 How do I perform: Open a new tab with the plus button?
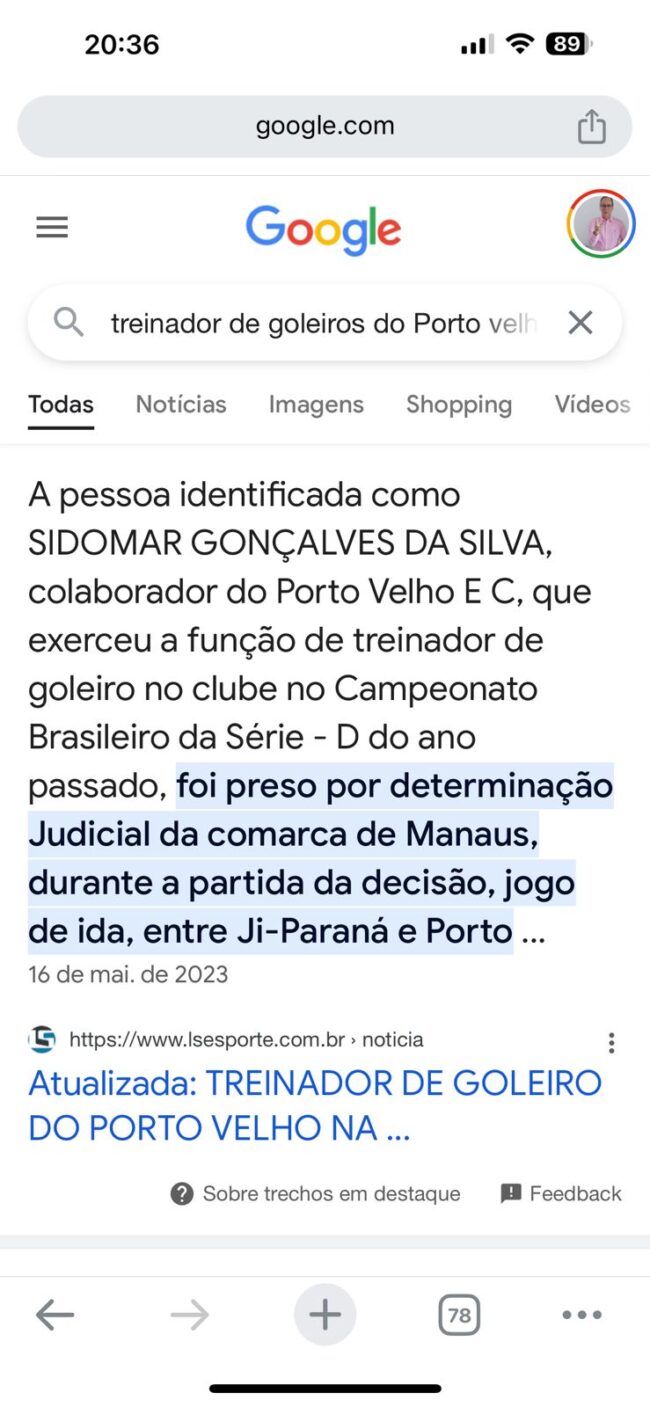tap(325, 1315)
